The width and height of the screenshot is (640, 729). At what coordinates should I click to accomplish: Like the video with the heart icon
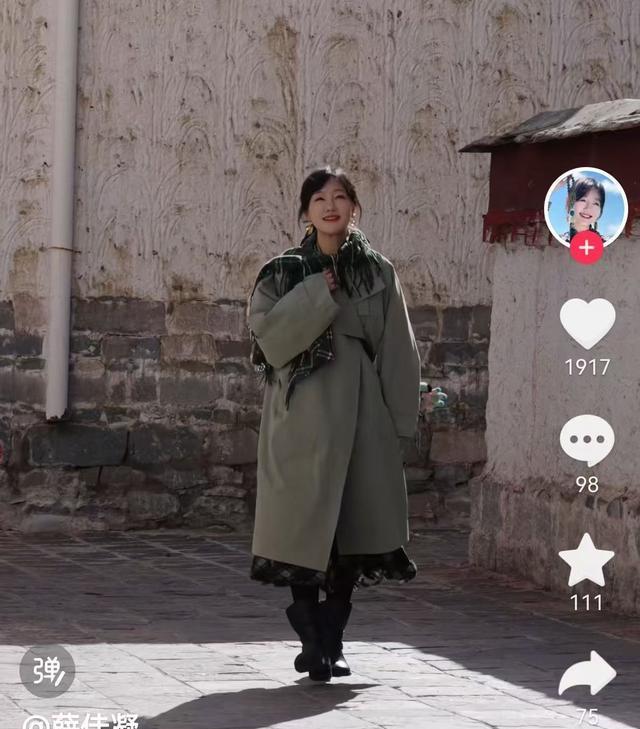tap(587, 323)
